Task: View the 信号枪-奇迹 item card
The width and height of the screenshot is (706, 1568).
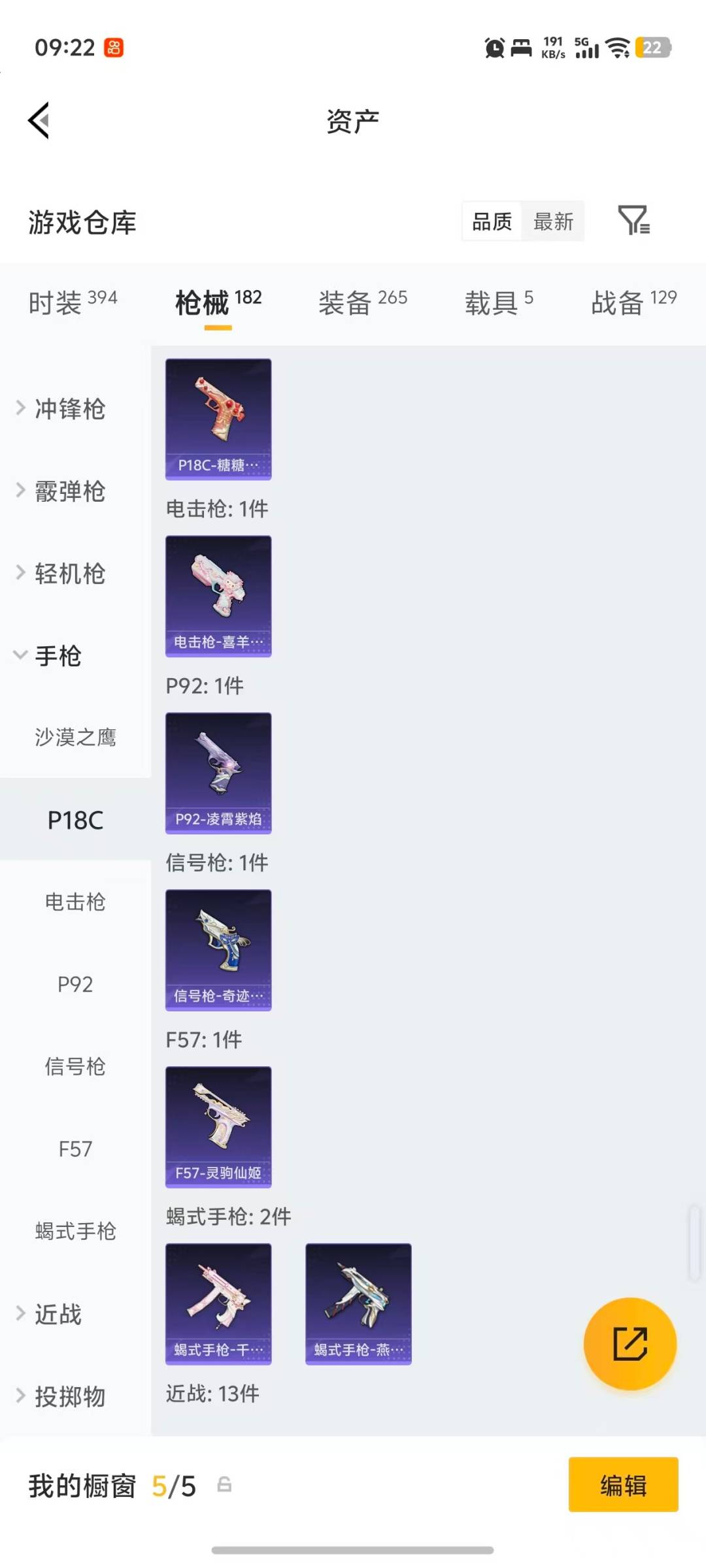Action: (218, 949)
